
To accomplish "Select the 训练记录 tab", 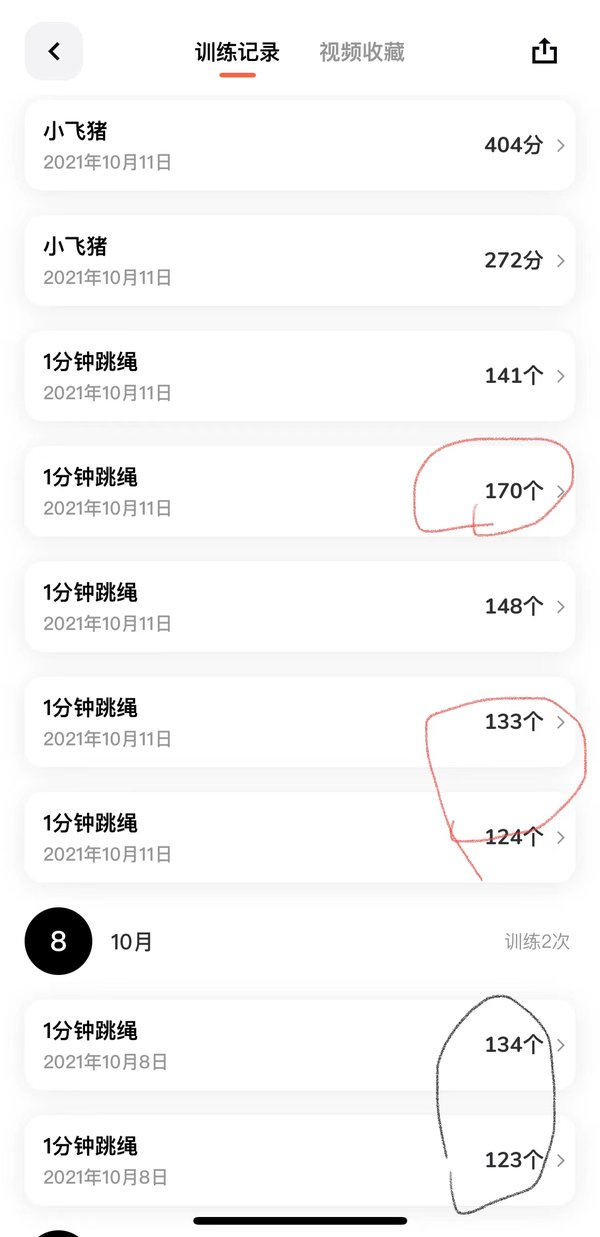I will pyautogui.click(x=237, y=52).
